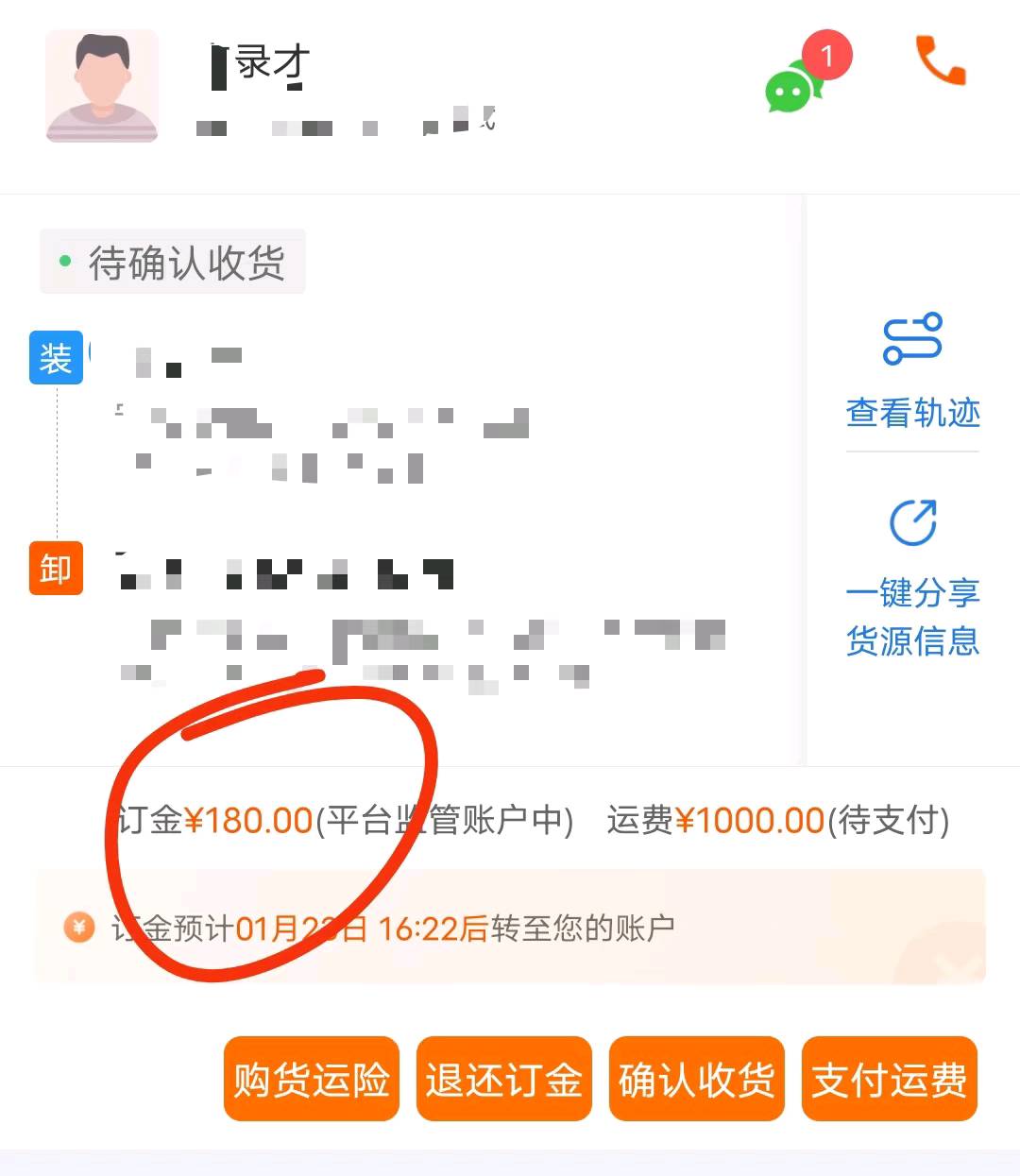This screenshot has width=1020, height=1176.
Task: Open the driver's profile avatar
Action: click(x=102, y=87)
